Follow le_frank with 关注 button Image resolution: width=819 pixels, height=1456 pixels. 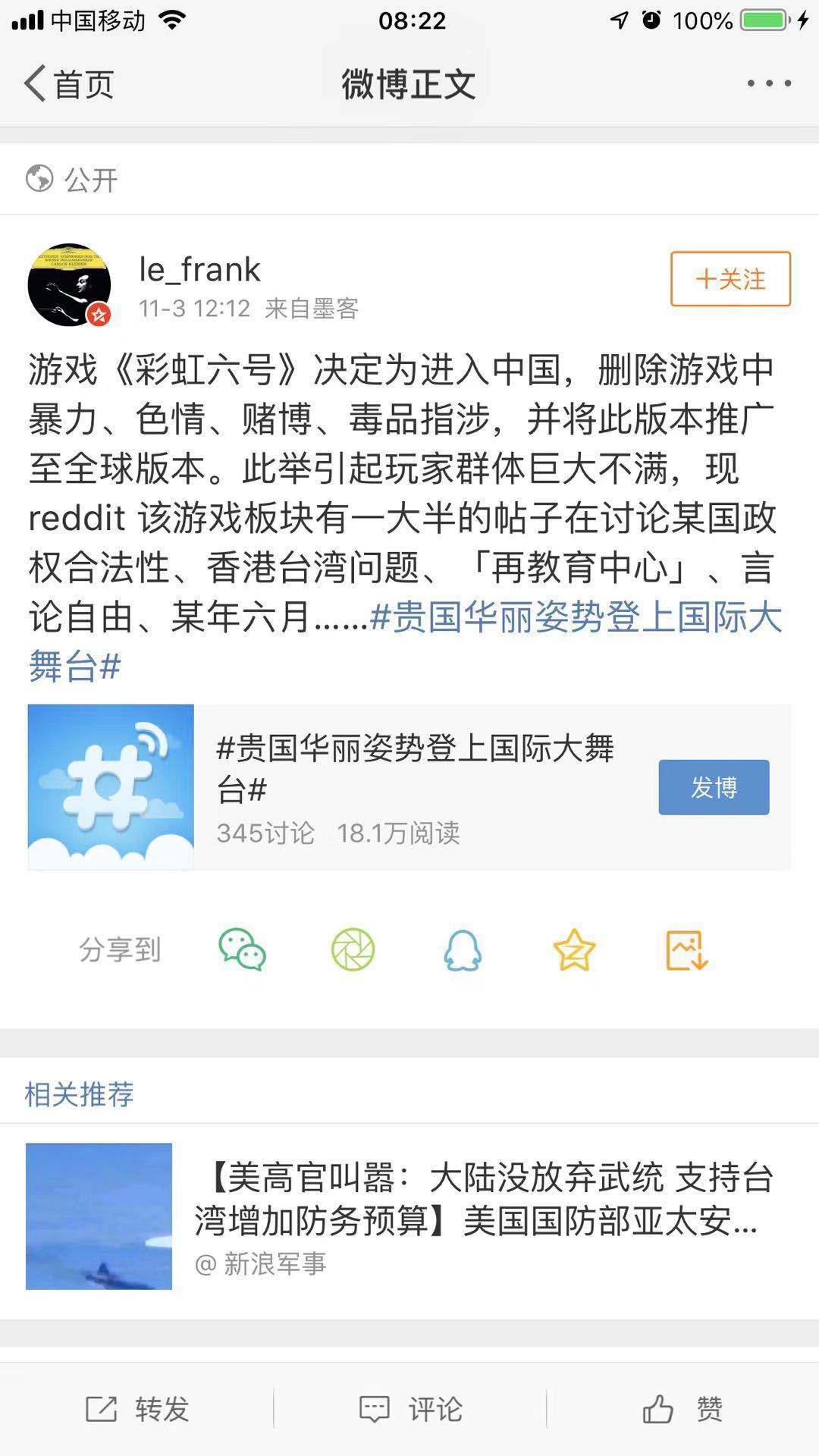(730, 279)
